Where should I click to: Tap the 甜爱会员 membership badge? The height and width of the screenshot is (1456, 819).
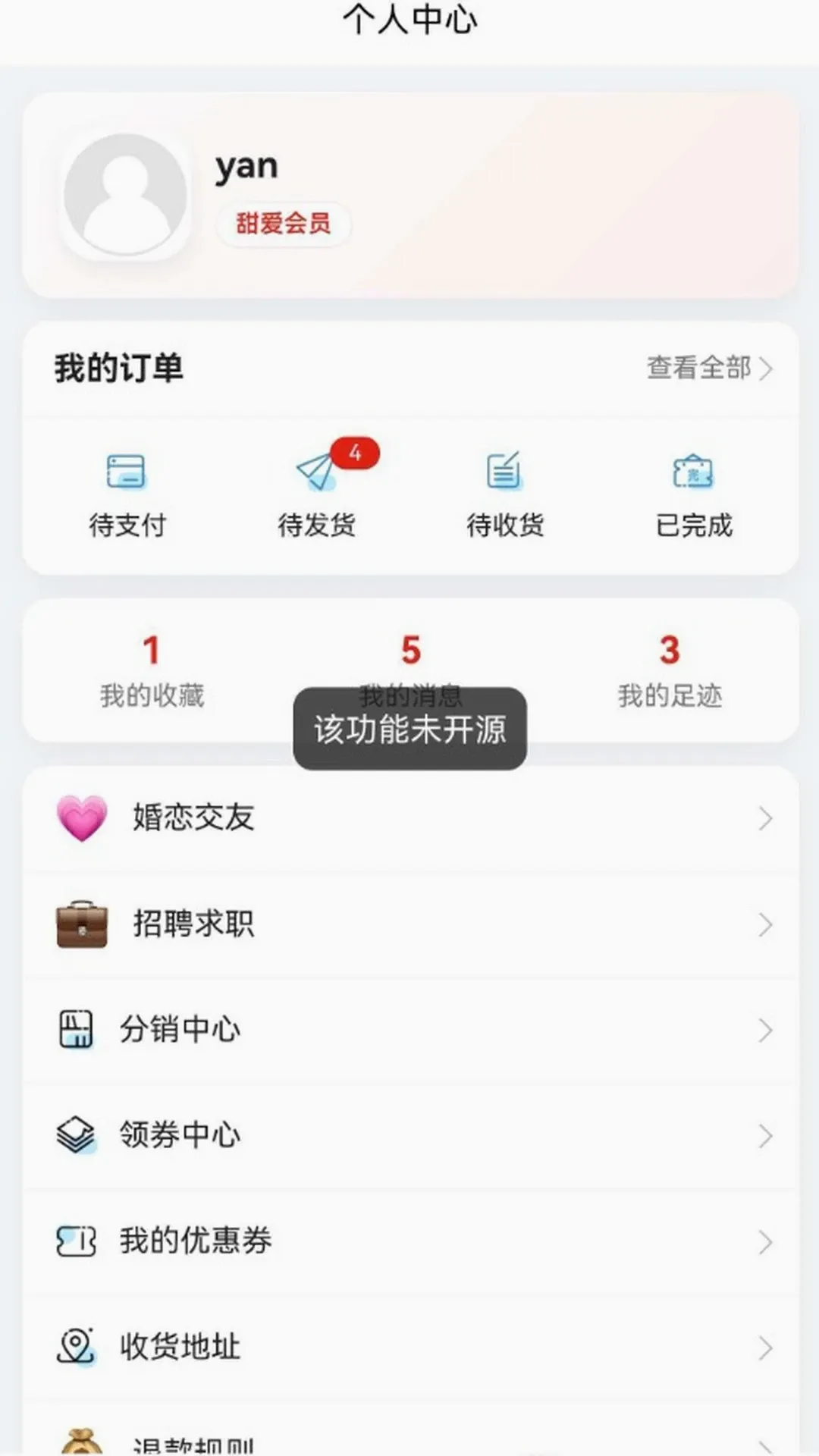point(283,224)
